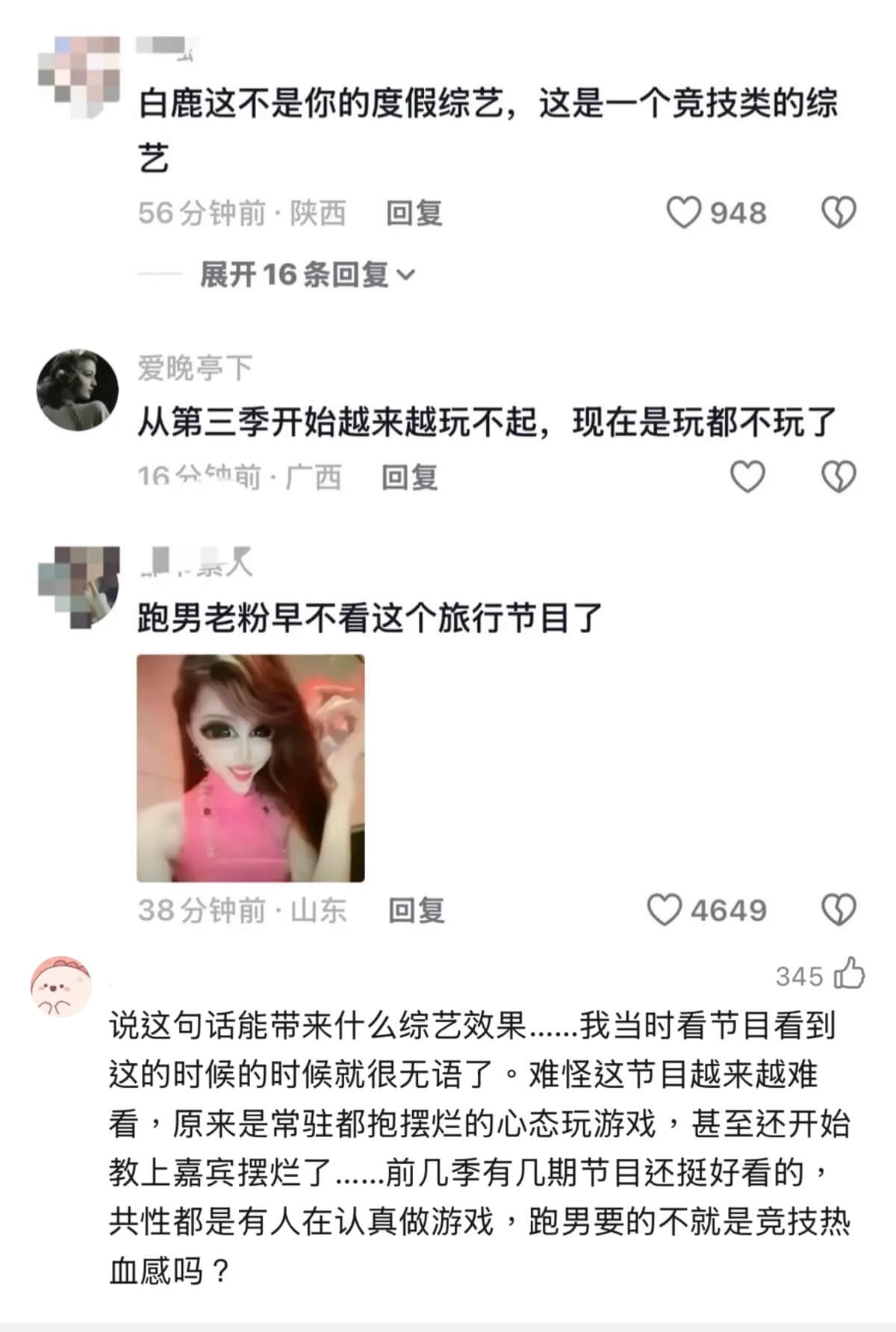View the cartoon avatar of the 345-likes commenter
Viewport: 896px width, 1332px height.
61,986
